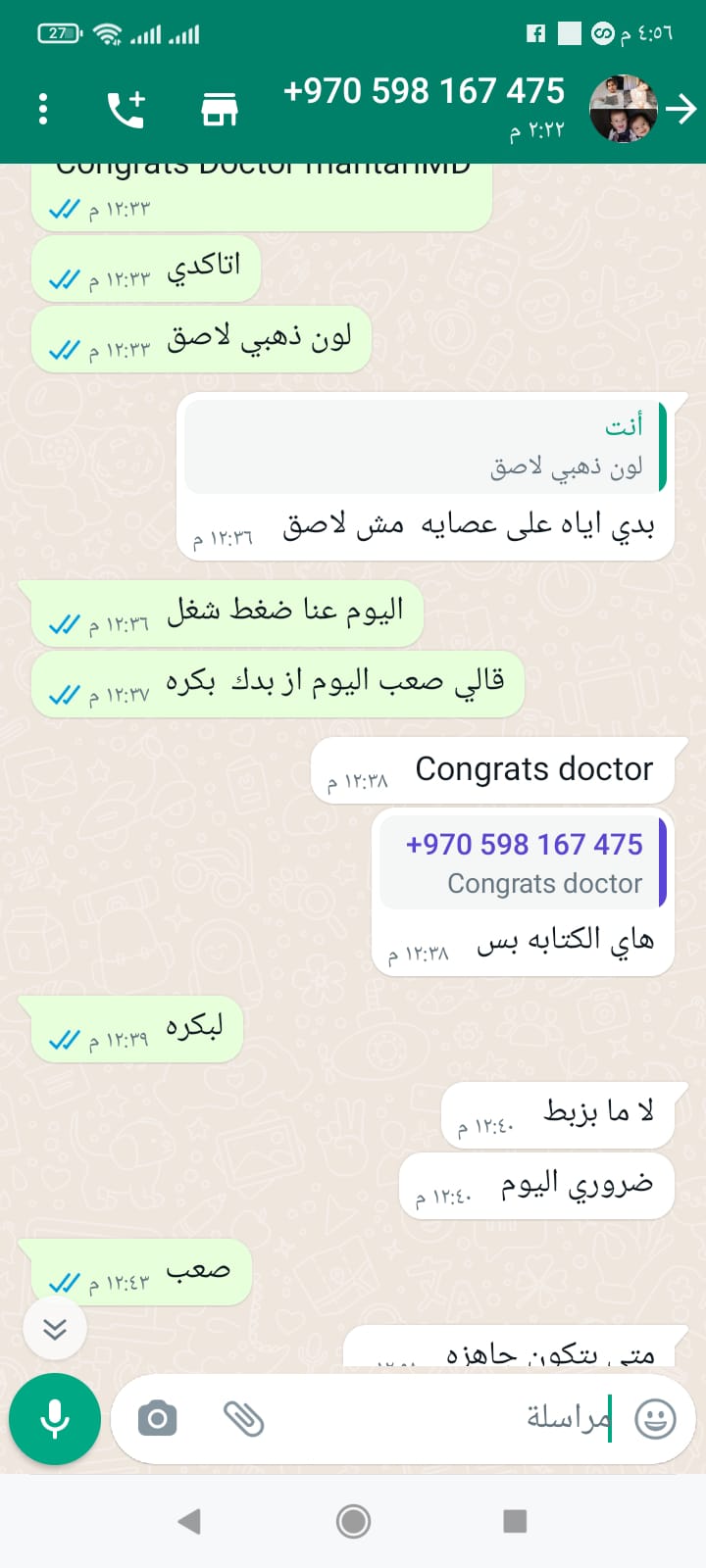706x1568 pixels.
Task: Open the emoji picker
Action: (655, 1419)
